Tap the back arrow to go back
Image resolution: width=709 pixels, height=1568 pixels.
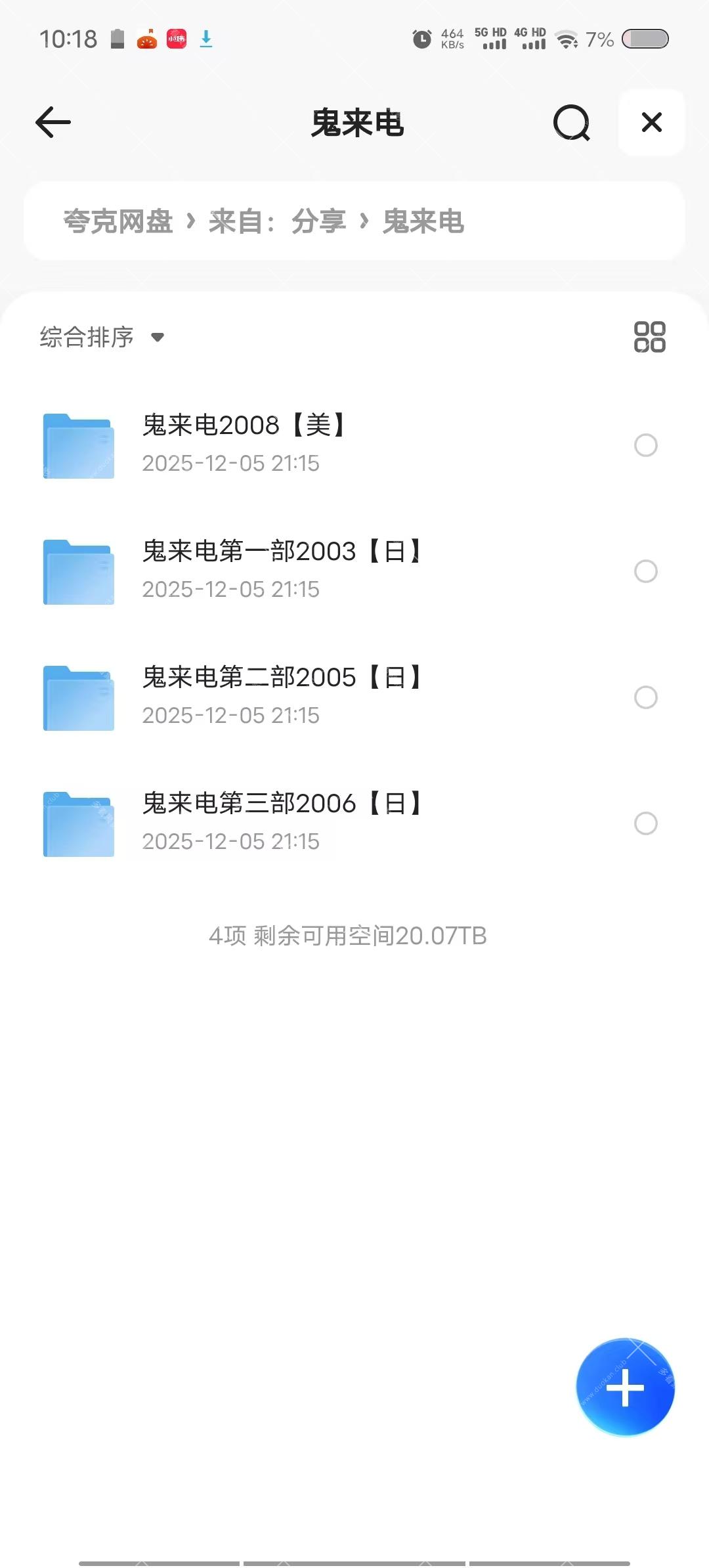(x=53, y=122)
